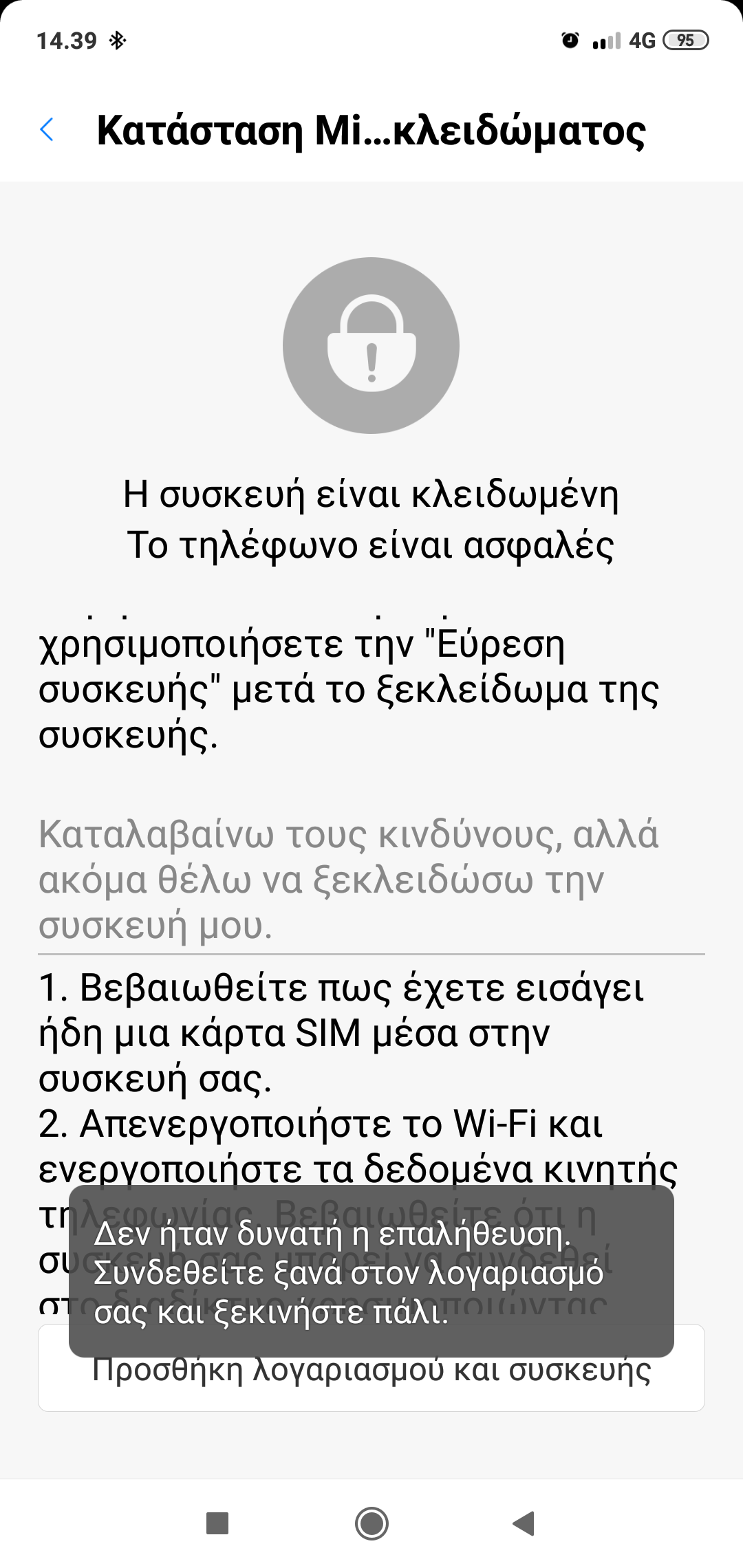Go back using the top-left arrow

[x=47, y=129]
